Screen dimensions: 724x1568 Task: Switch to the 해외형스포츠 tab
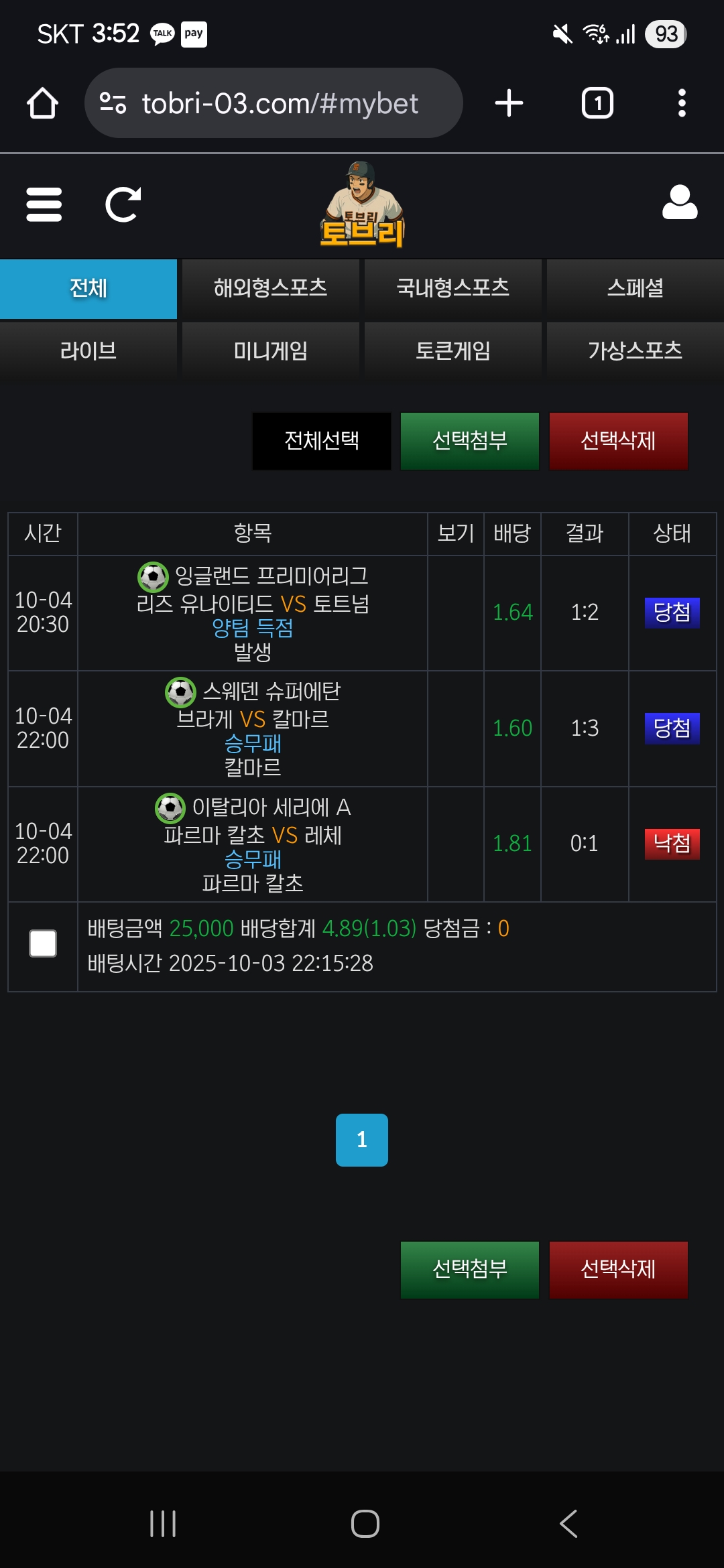[x=270, y=289]
